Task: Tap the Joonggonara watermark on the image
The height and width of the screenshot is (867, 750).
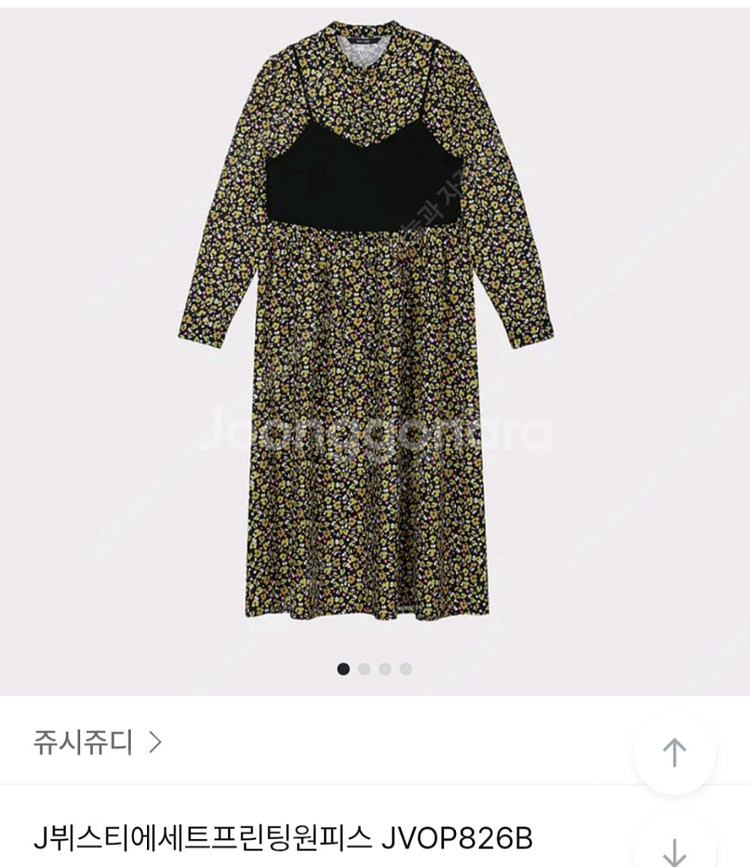Action: (375, 430)
